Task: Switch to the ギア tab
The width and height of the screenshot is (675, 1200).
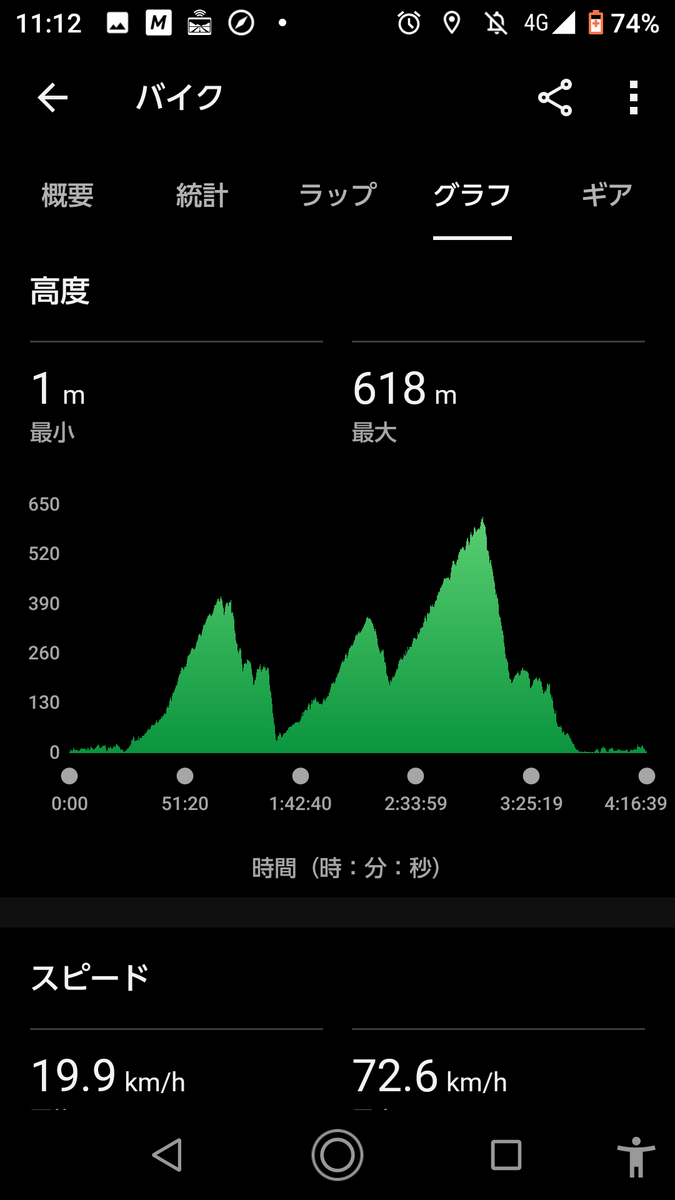Action: 607,194
